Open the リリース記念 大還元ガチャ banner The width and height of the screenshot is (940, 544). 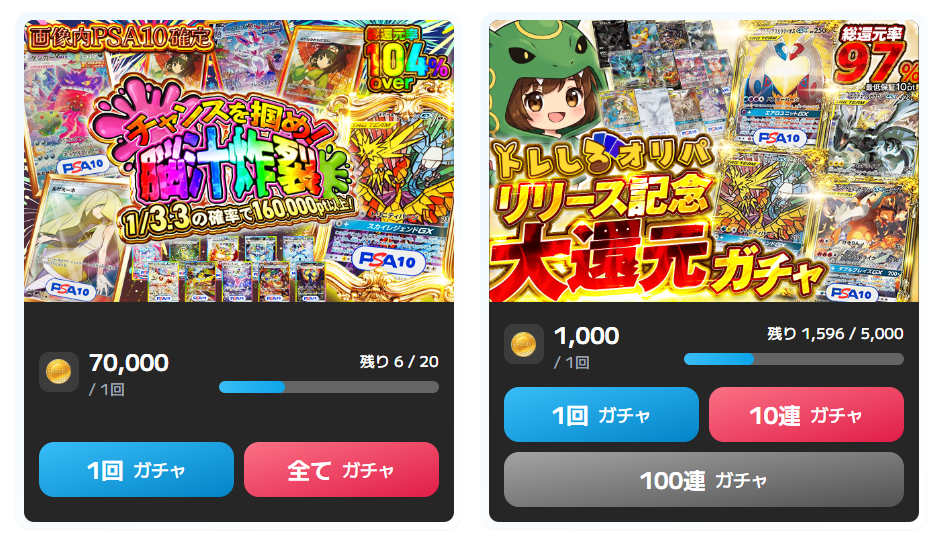[703, 160]
